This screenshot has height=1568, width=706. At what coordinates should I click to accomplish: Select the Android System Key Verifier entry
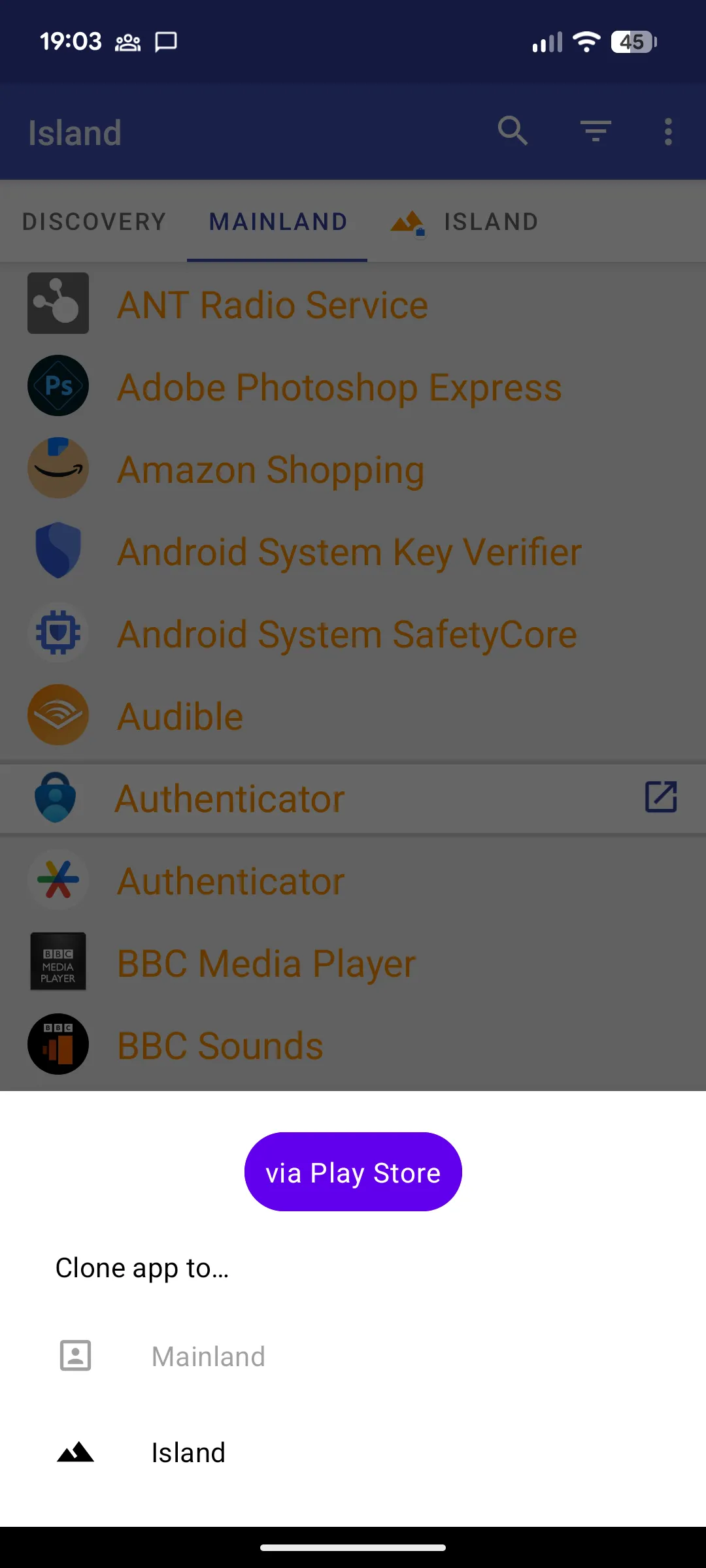tap(348, 551)
